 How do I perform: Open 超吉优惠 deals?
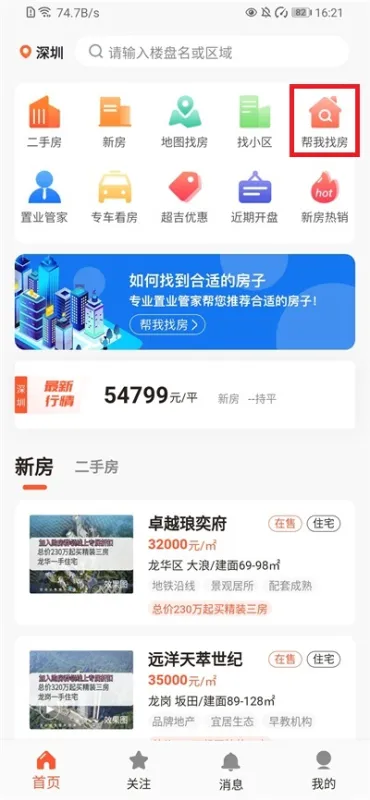pyautogui.click(x=184, y=197)
